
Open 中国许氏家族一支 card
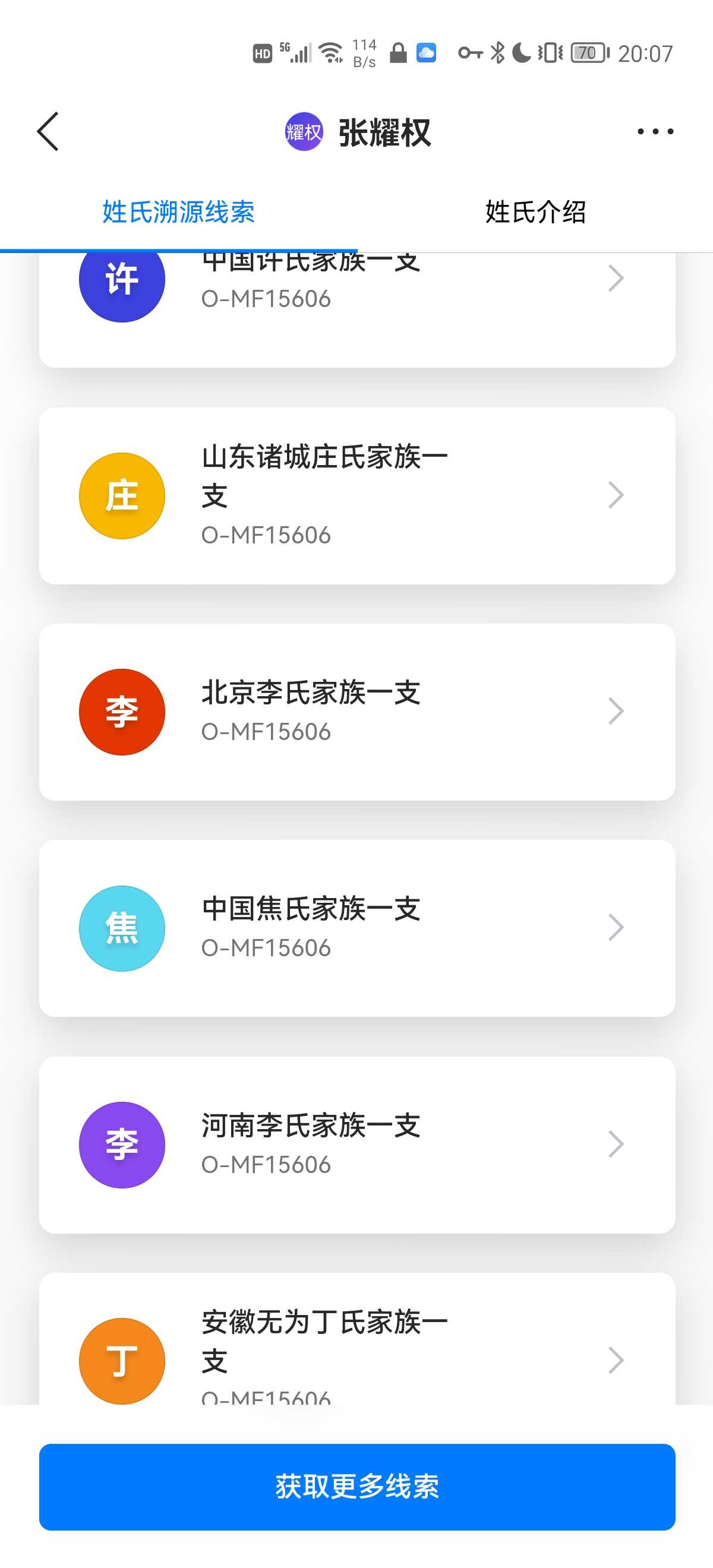pos(357,311)
